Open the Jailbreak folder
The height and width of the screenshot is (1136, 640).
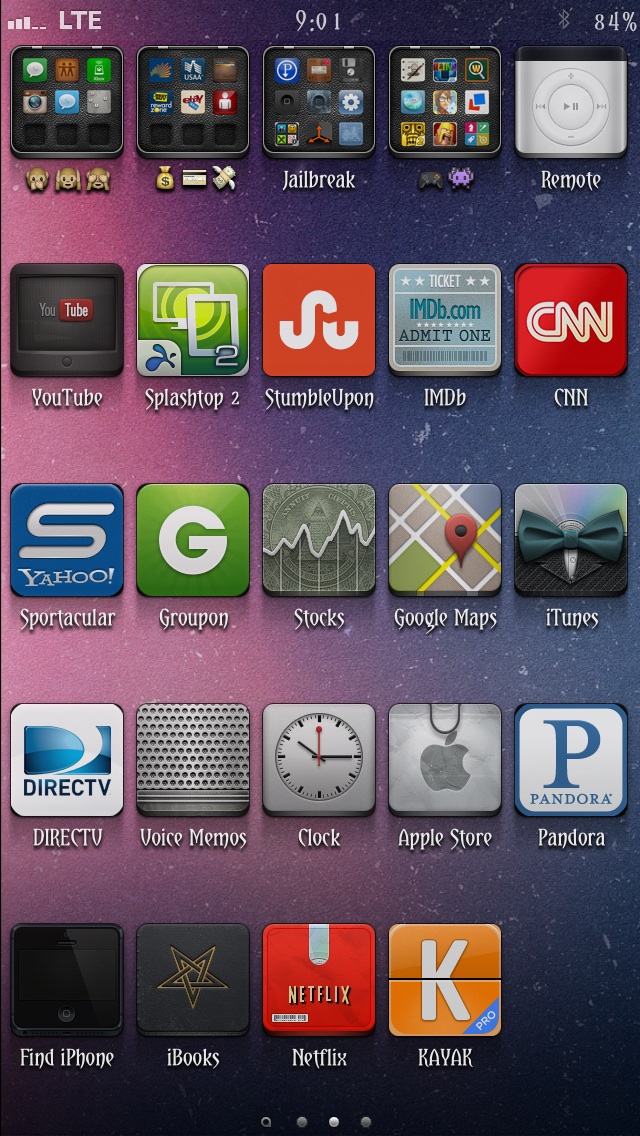(x=319, y=101)
